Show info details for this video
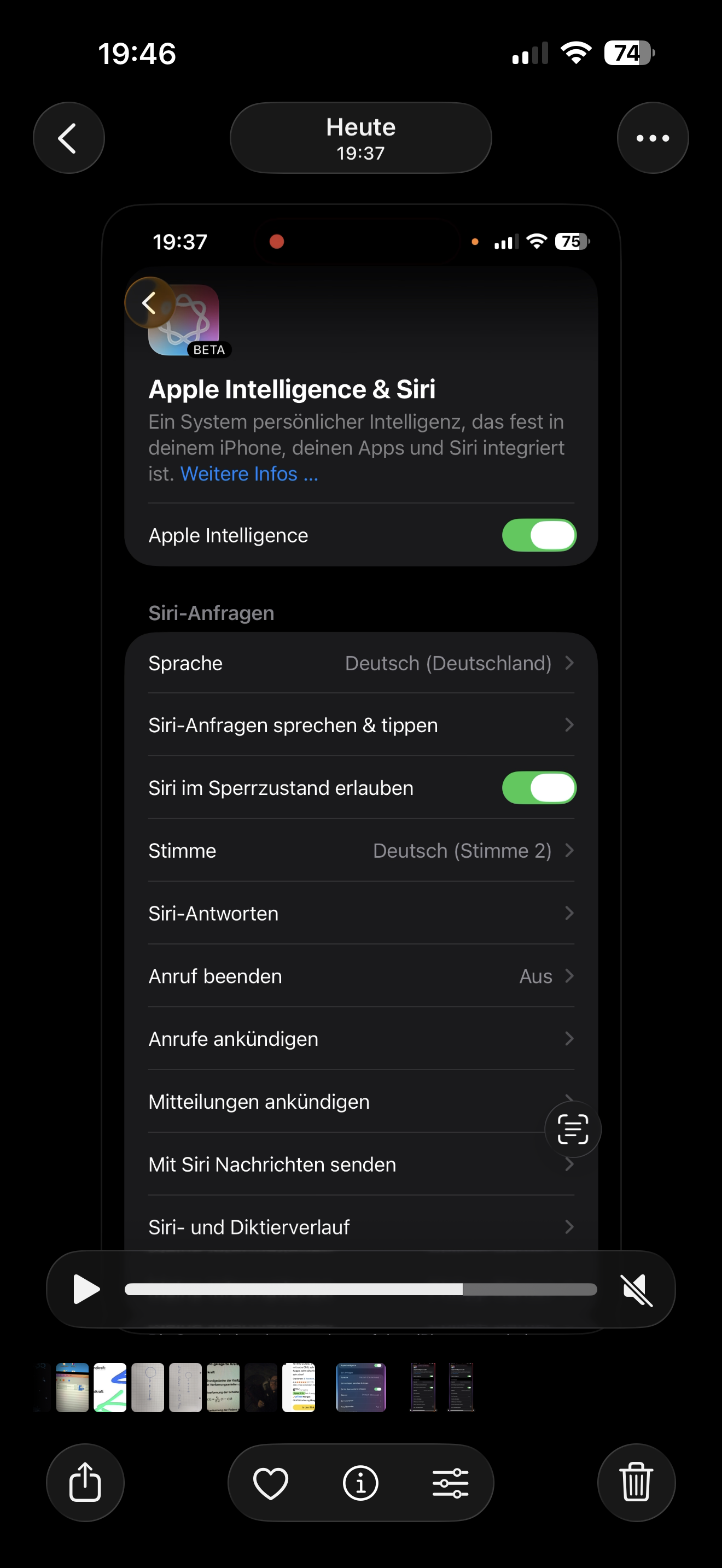Viewport: 722px width, 1568px height. click(360, 1483)
